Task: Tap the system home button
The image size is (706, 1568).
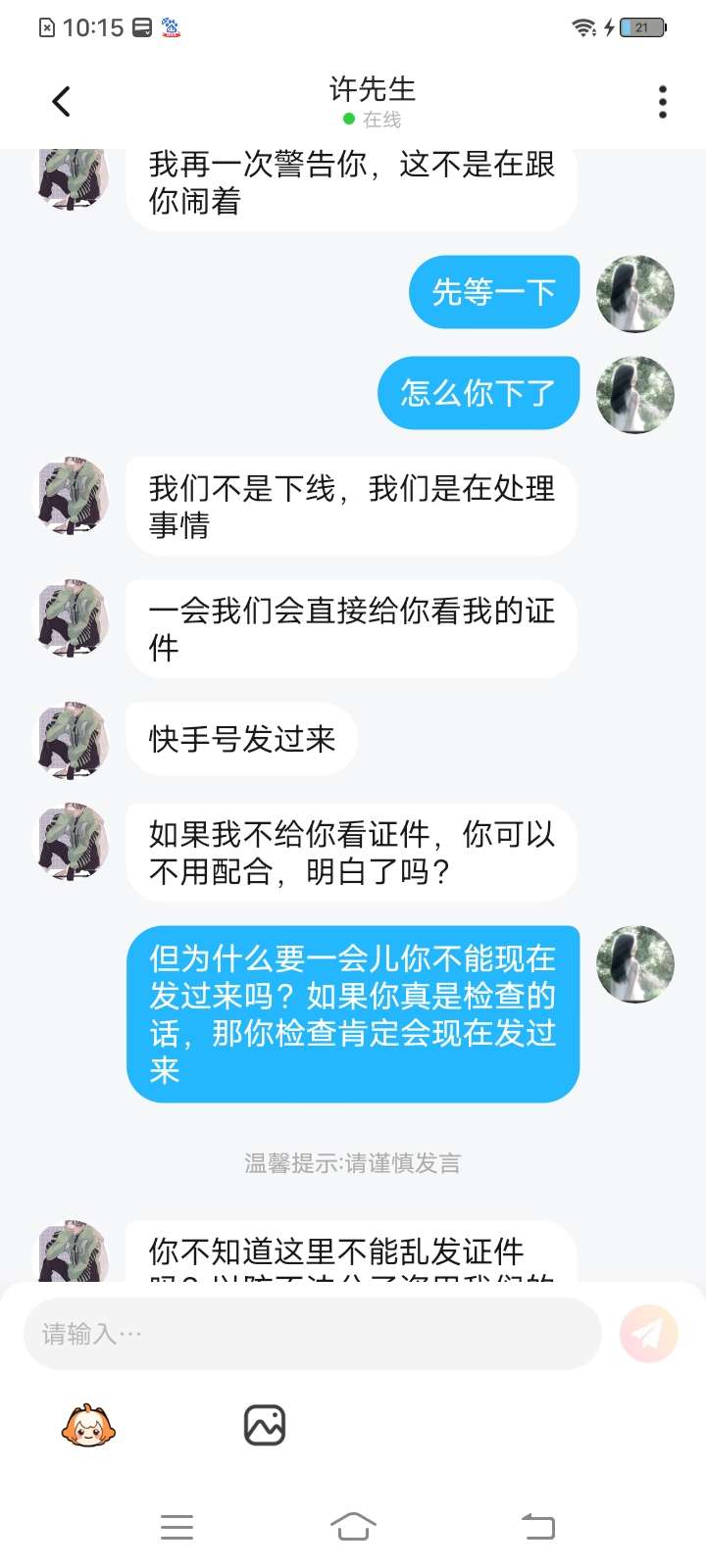Action: [x=353, y=1527]
